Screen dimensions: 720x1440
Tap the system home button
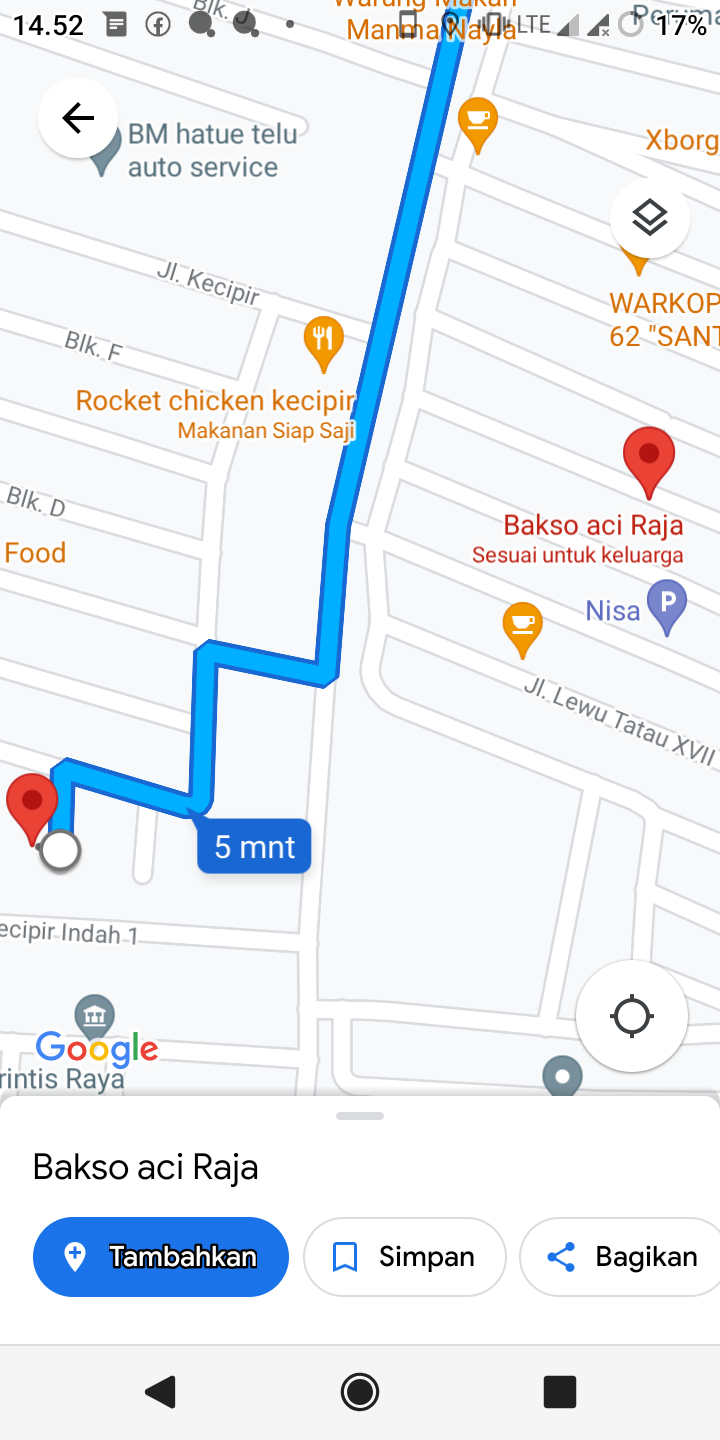point(360,1391)
